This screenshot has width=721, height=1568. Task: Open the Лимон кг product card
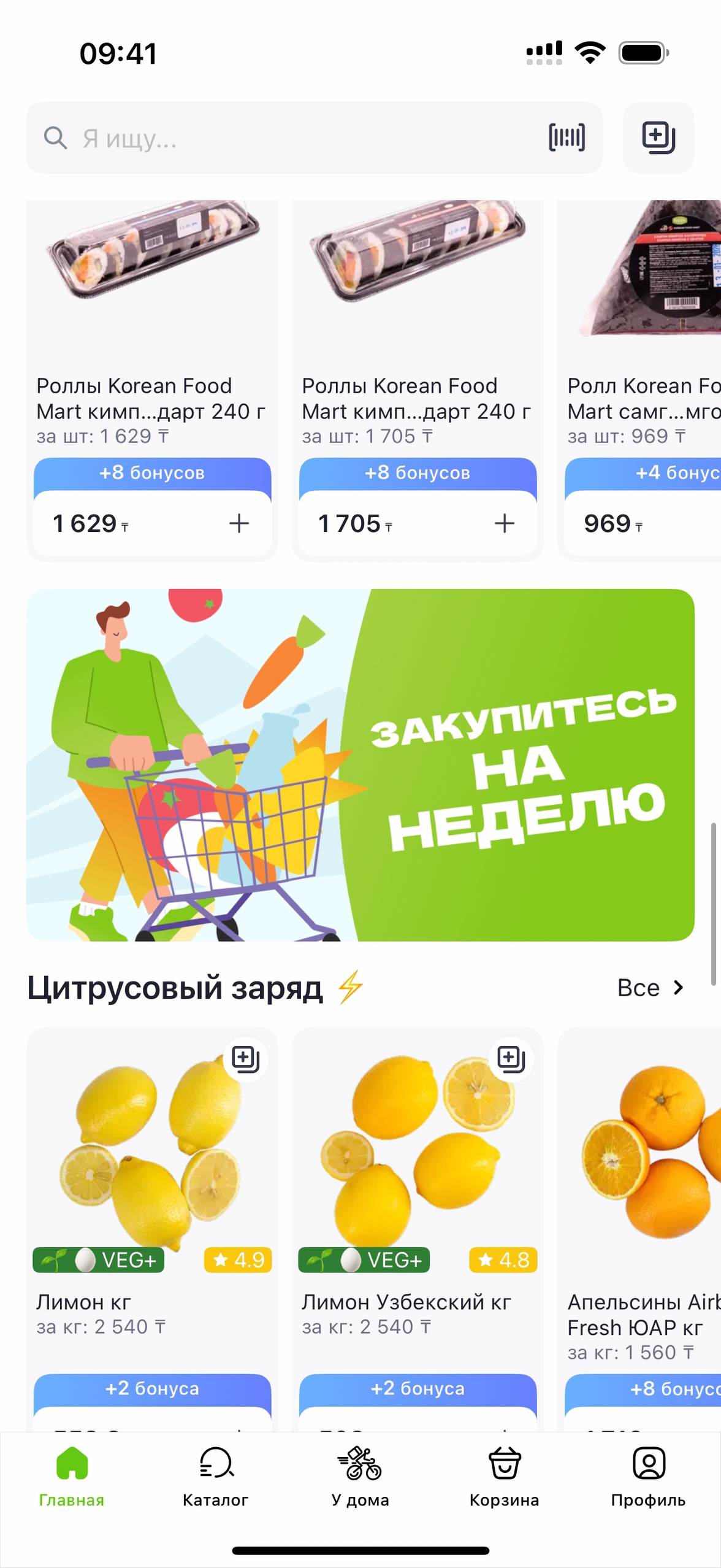point(151,1166)
